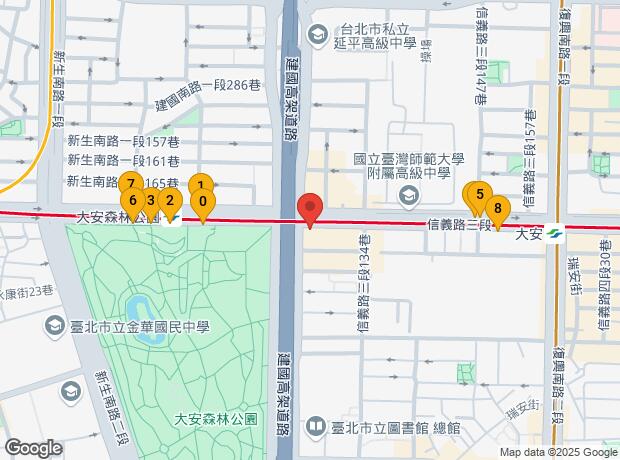
Task: Select the orange marker numbered 7
Action: click(x=129, y=184)
